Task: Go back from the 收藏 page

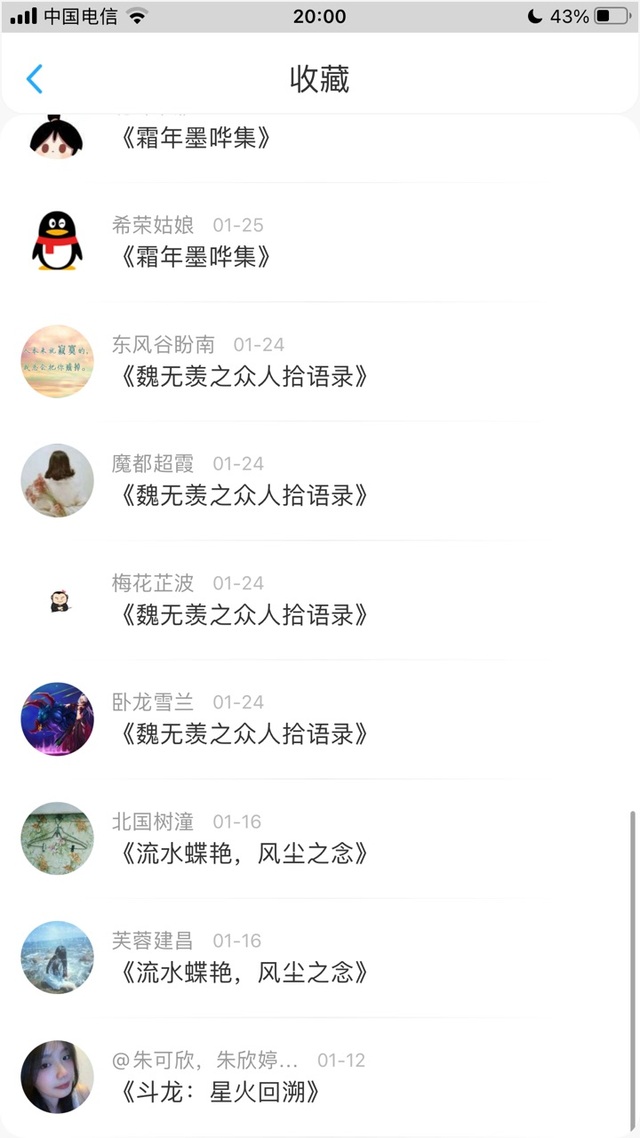Action: click(x=35, y=79)
